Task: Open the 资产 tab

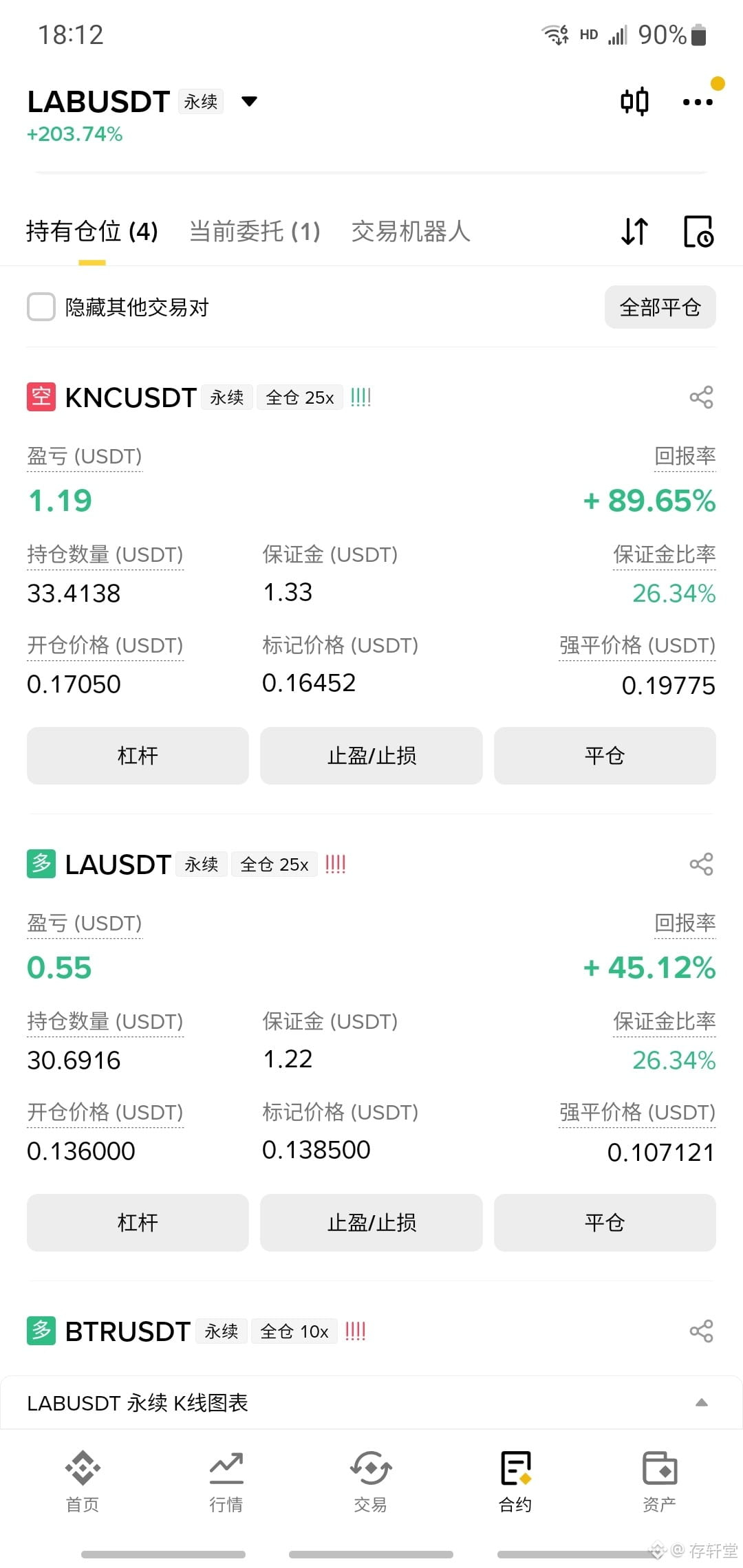Action: 659,1481
